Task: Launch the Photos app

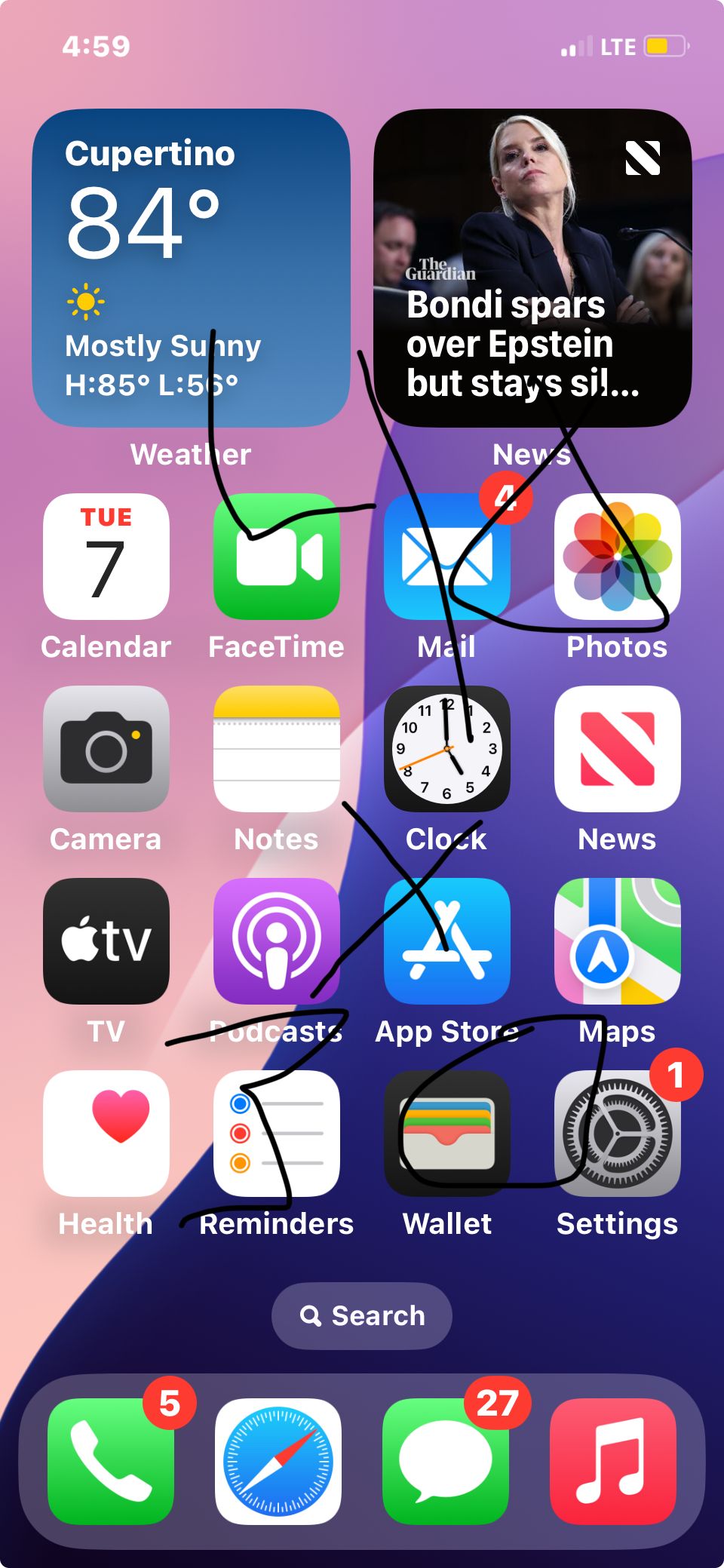Action: pos(617,557)
